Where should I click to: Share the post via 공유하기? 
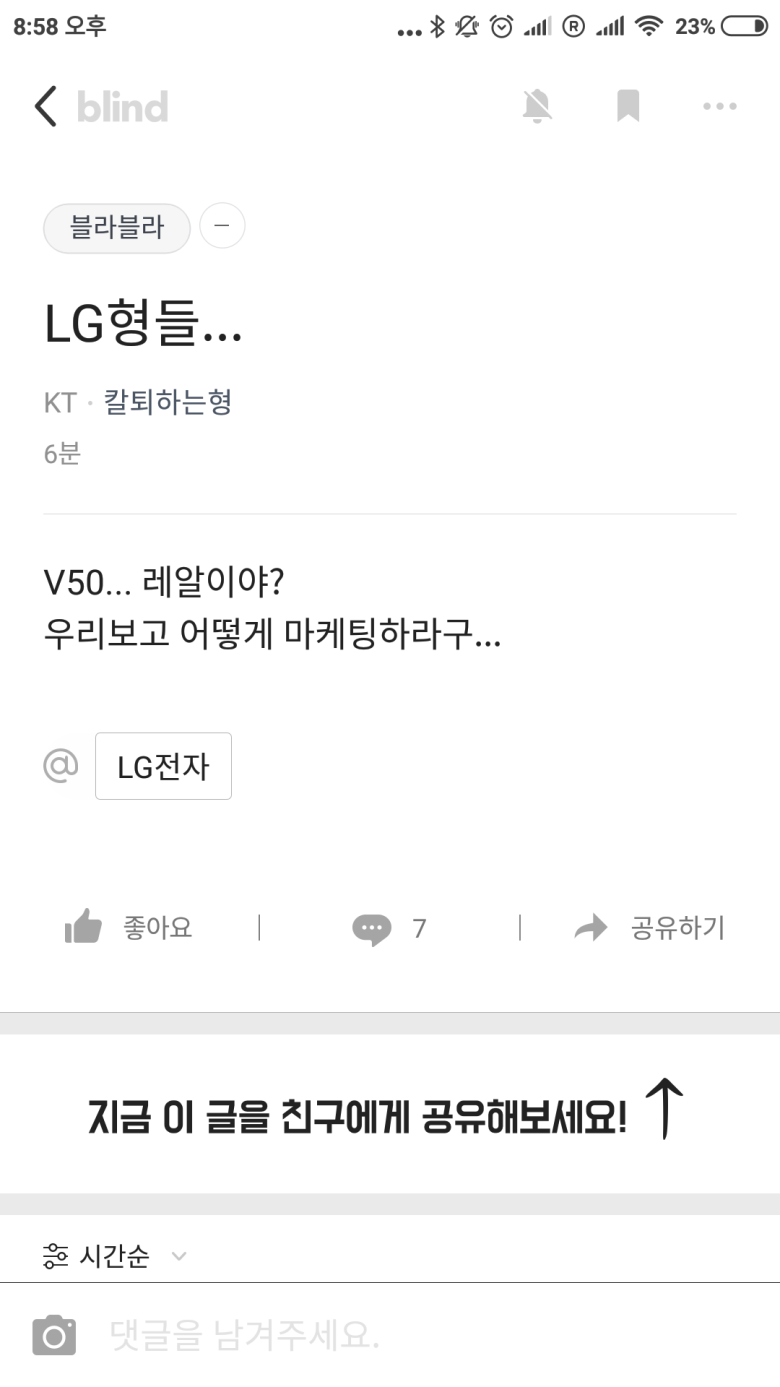point(650,928)
